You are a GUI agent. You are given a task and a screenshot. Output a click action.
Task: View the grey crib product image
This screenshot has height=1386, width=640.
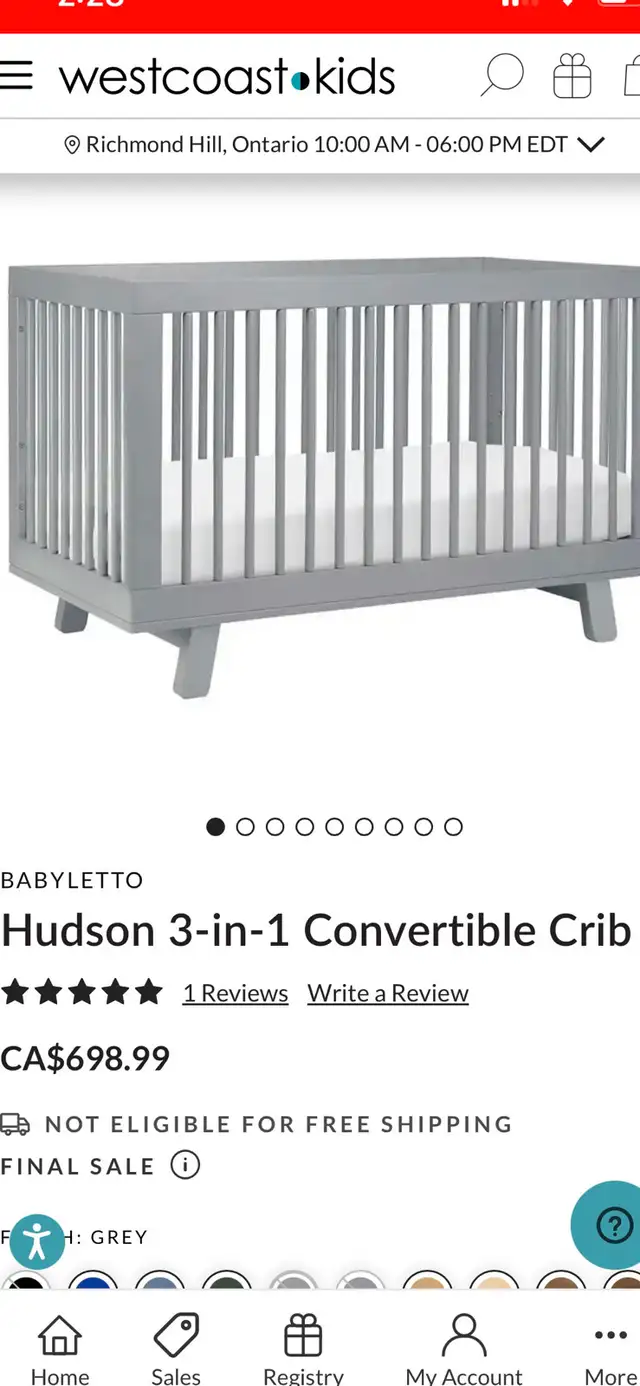320,480
